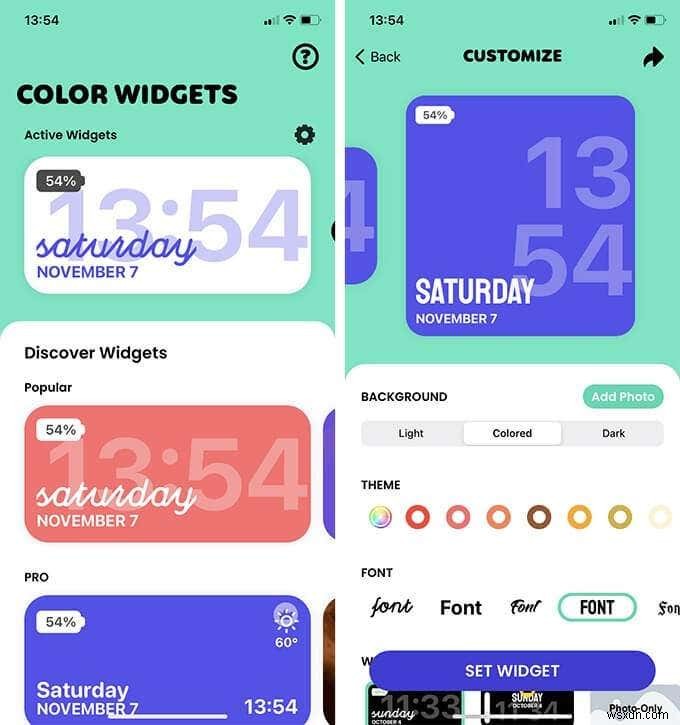Choose the cursive script font option
680x725 pixels.
392,607
